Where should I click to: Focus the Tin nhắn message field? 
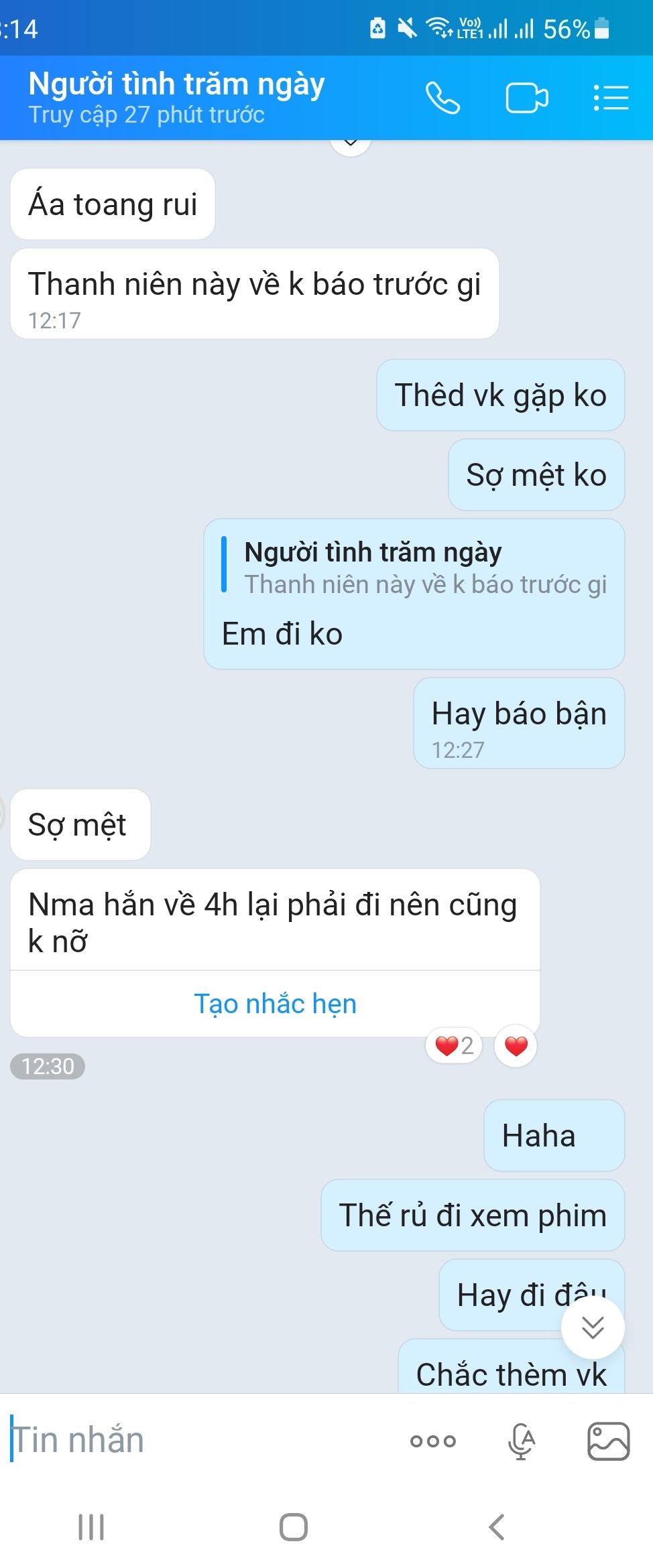click(x=201, y=1440)
